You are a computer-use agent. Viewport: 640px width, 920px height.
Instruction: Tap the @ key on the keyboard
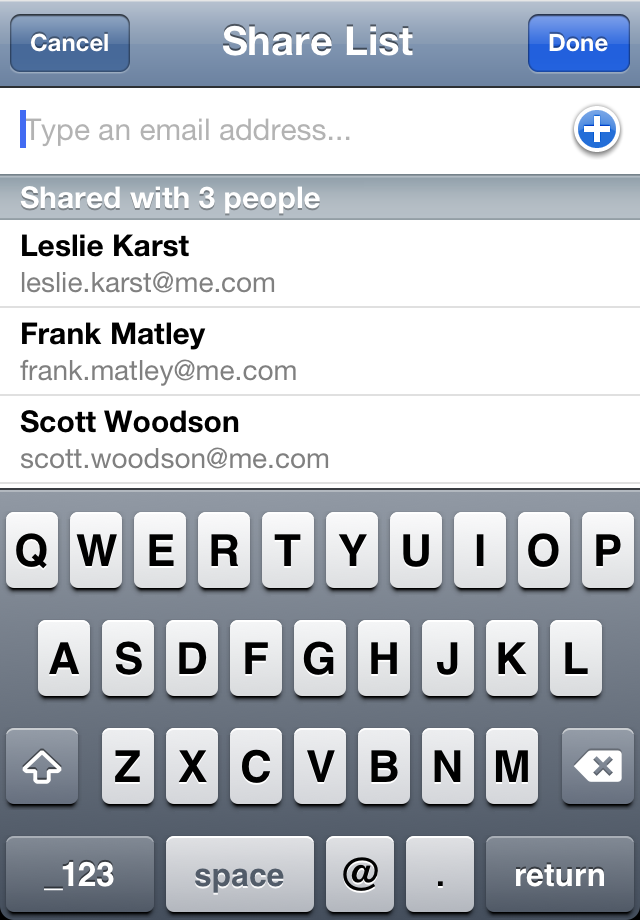pyautogui.click(x=360, y=874)
